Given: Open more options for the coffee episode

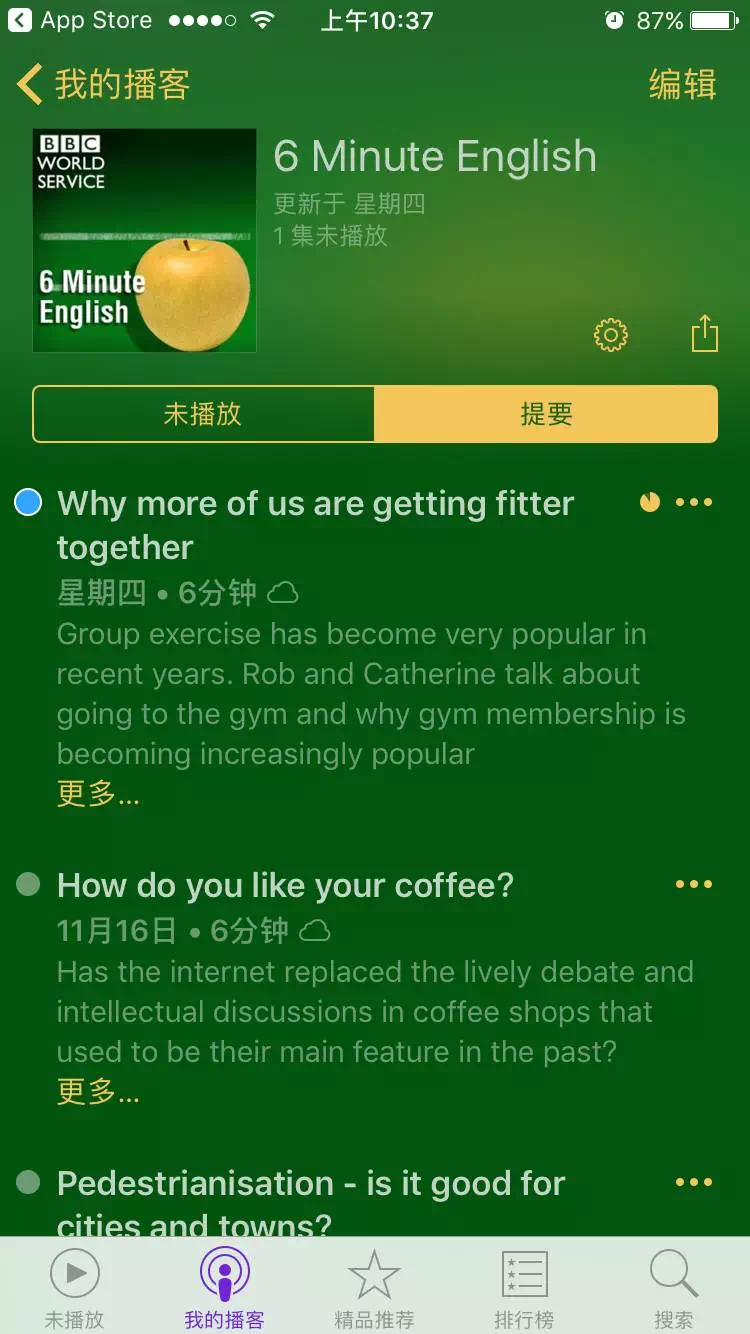Looking at the screenshot, I should click(x=694, y=884).
